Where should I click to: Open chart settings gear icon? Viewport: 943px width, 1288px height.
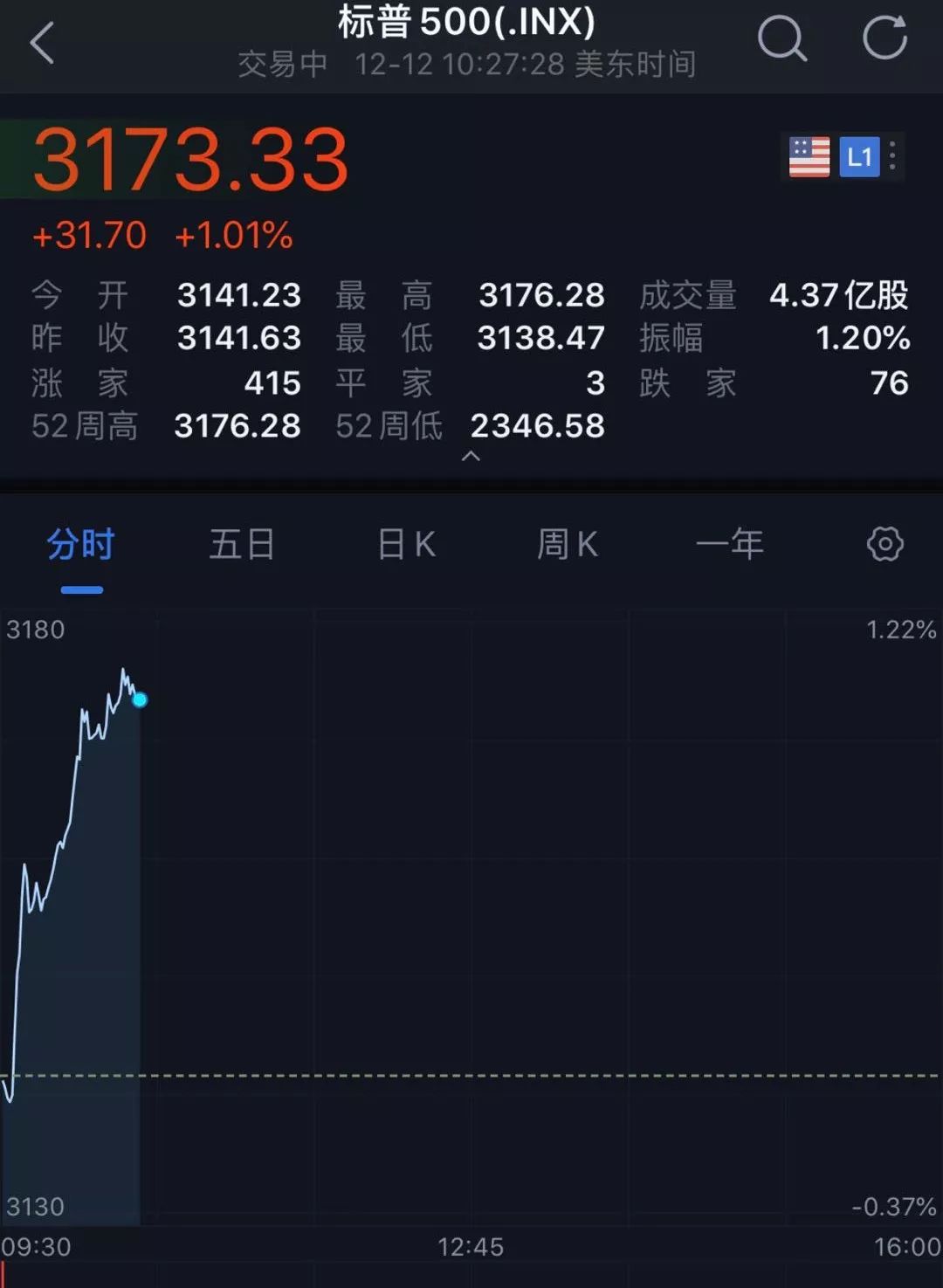point(884,544)
